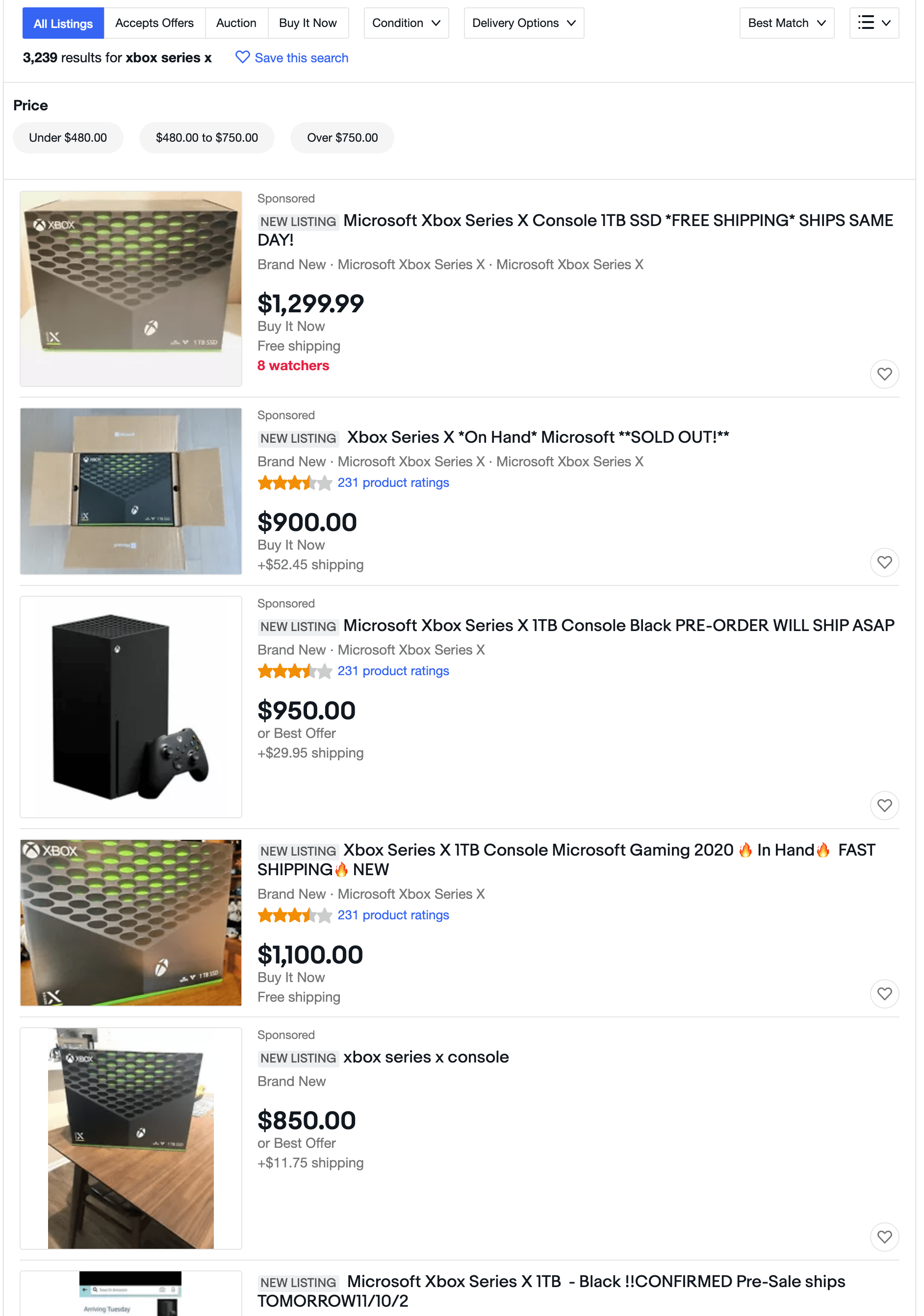Expand Delivery Options filter
This screenshot has width=924, height=1316.
pyautogui.click(x=523, y=23)
